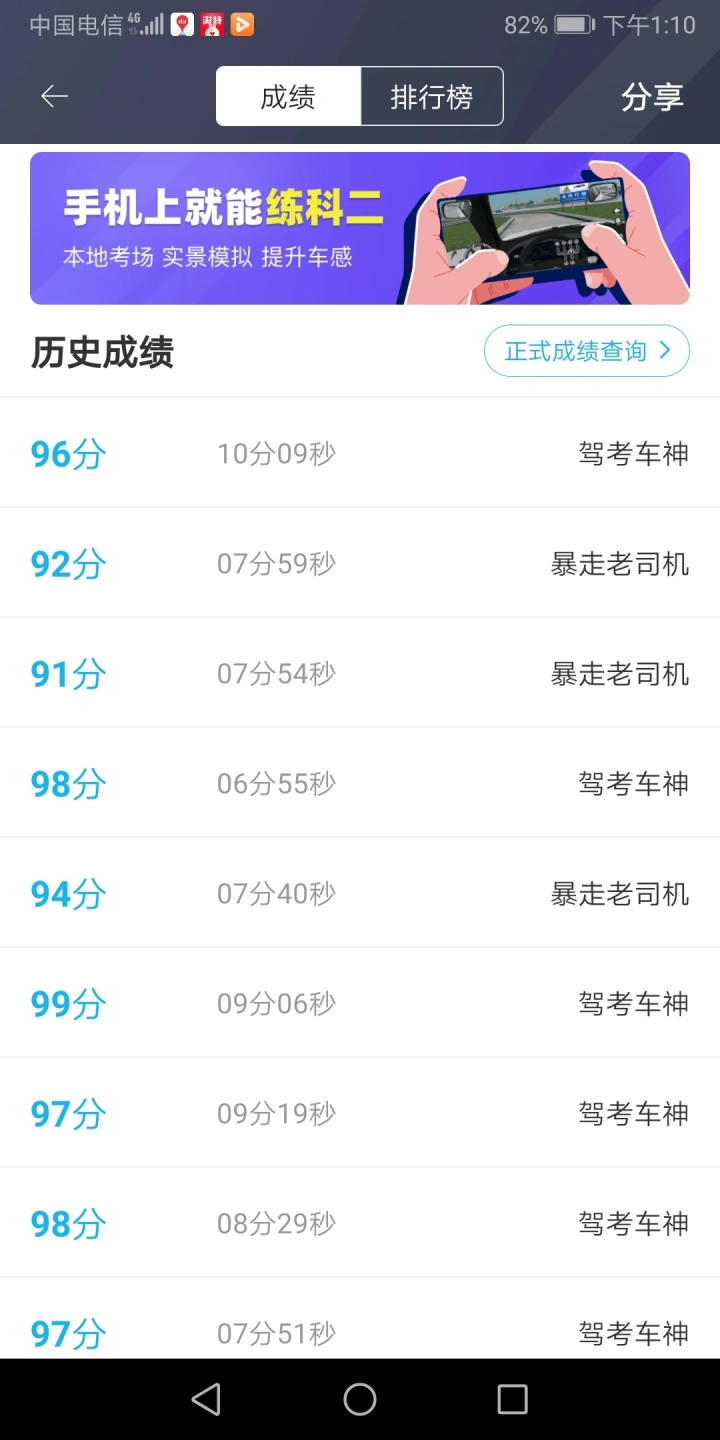Switch to the 排行榜 tab
Viewport: 720px width, 1440px height.
tap(431, 97)
